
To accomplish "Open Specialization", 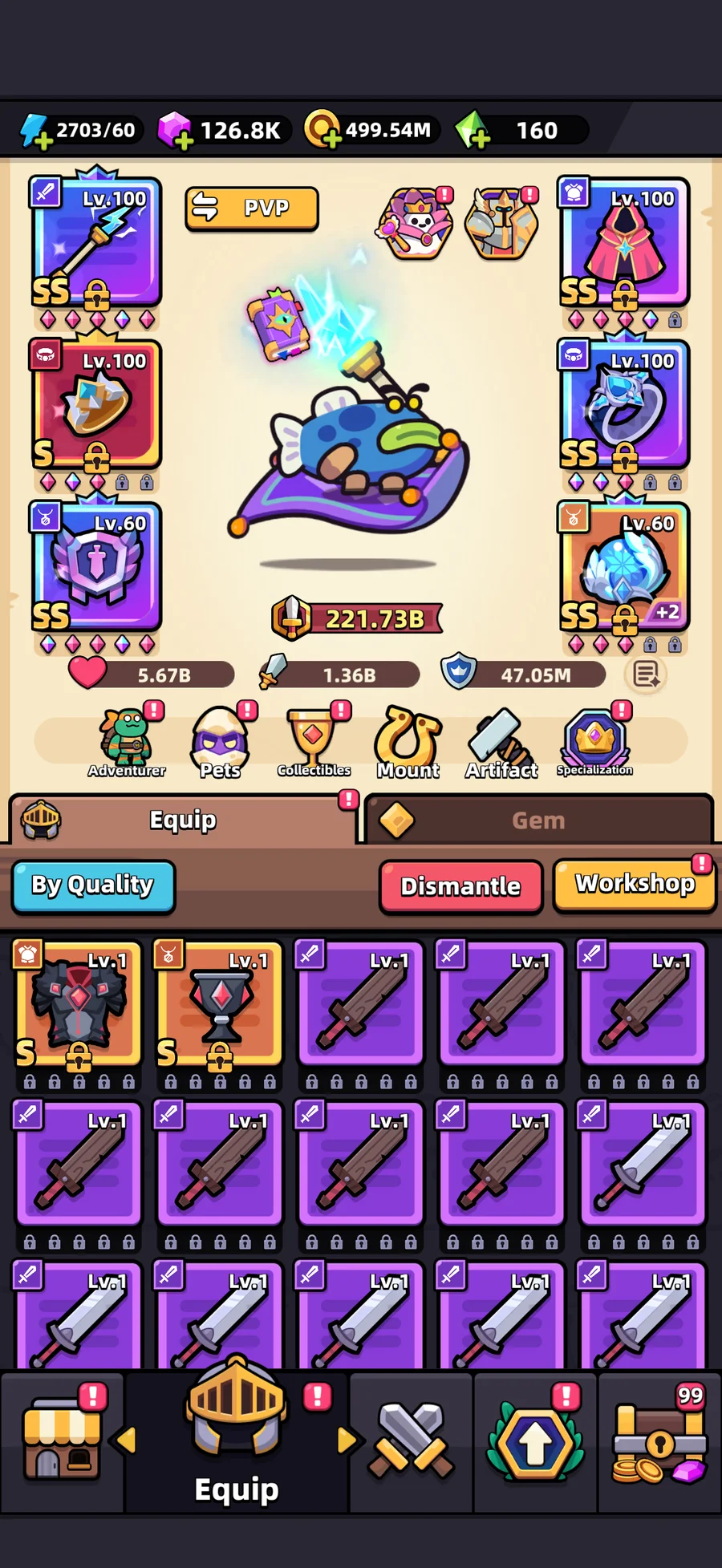I will click(x=594, y=742).
